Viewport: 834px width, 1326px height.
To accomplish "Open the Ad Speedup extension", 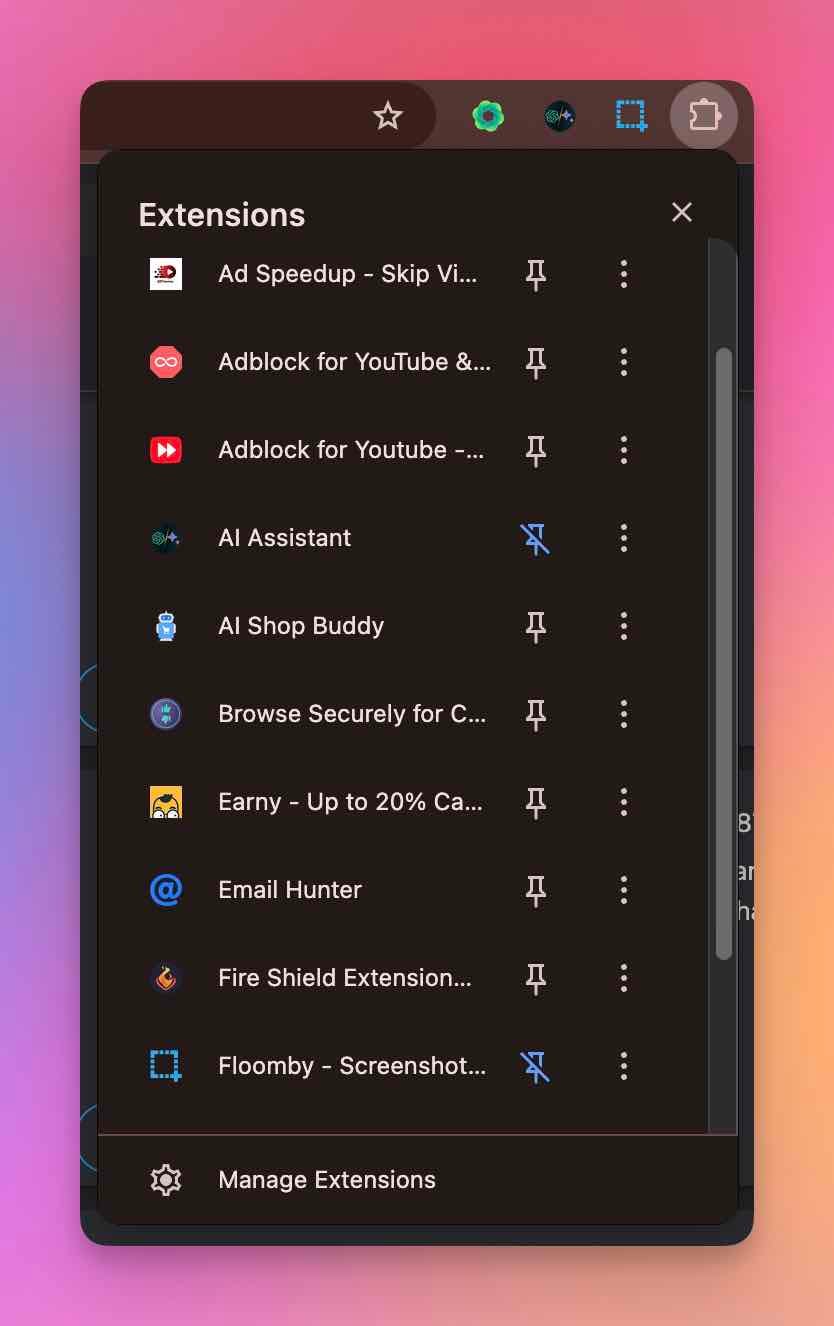I will click(x=347, y=274).
